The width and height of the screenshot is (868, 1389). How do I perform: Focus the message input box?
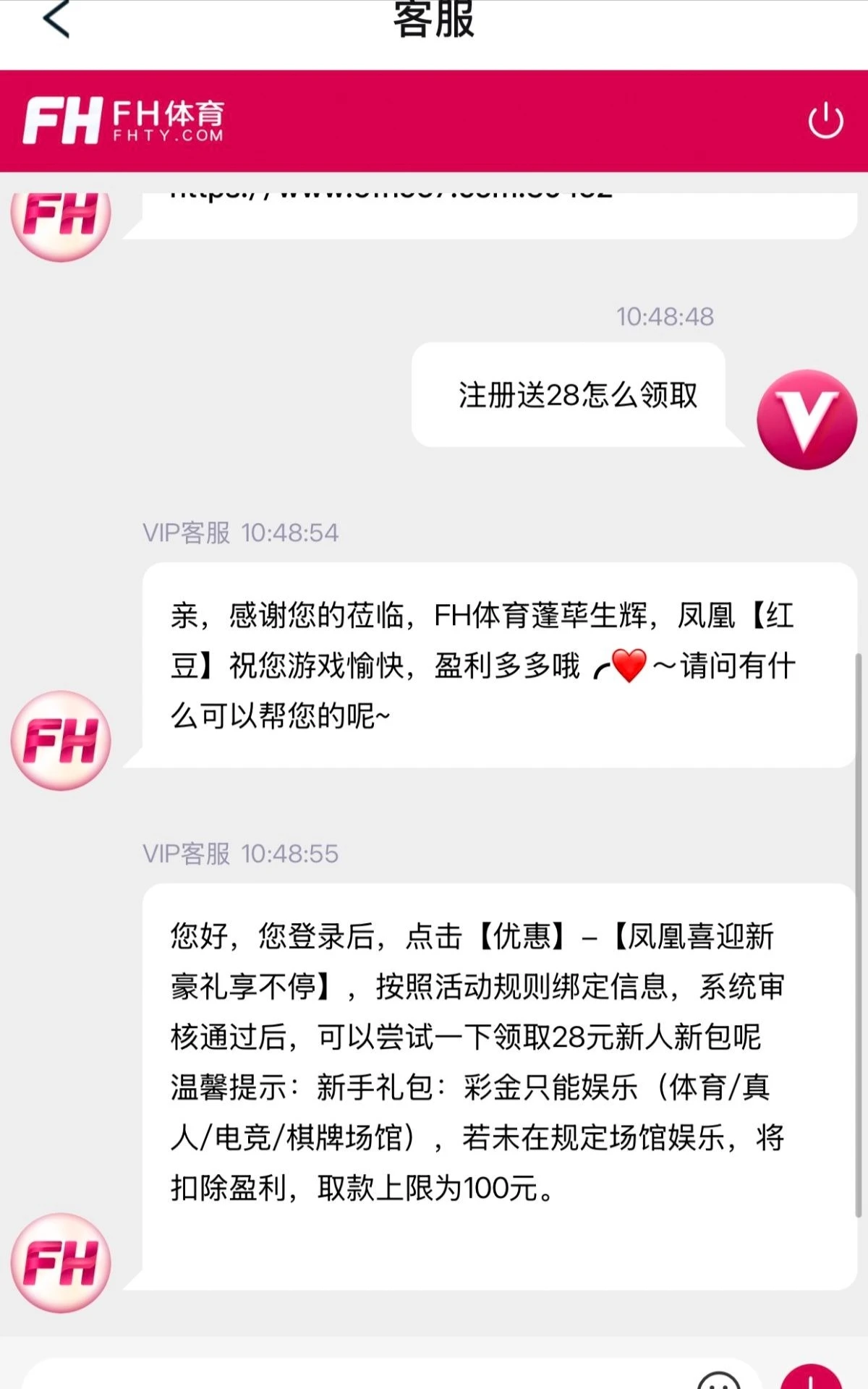tap(347, 1377)
